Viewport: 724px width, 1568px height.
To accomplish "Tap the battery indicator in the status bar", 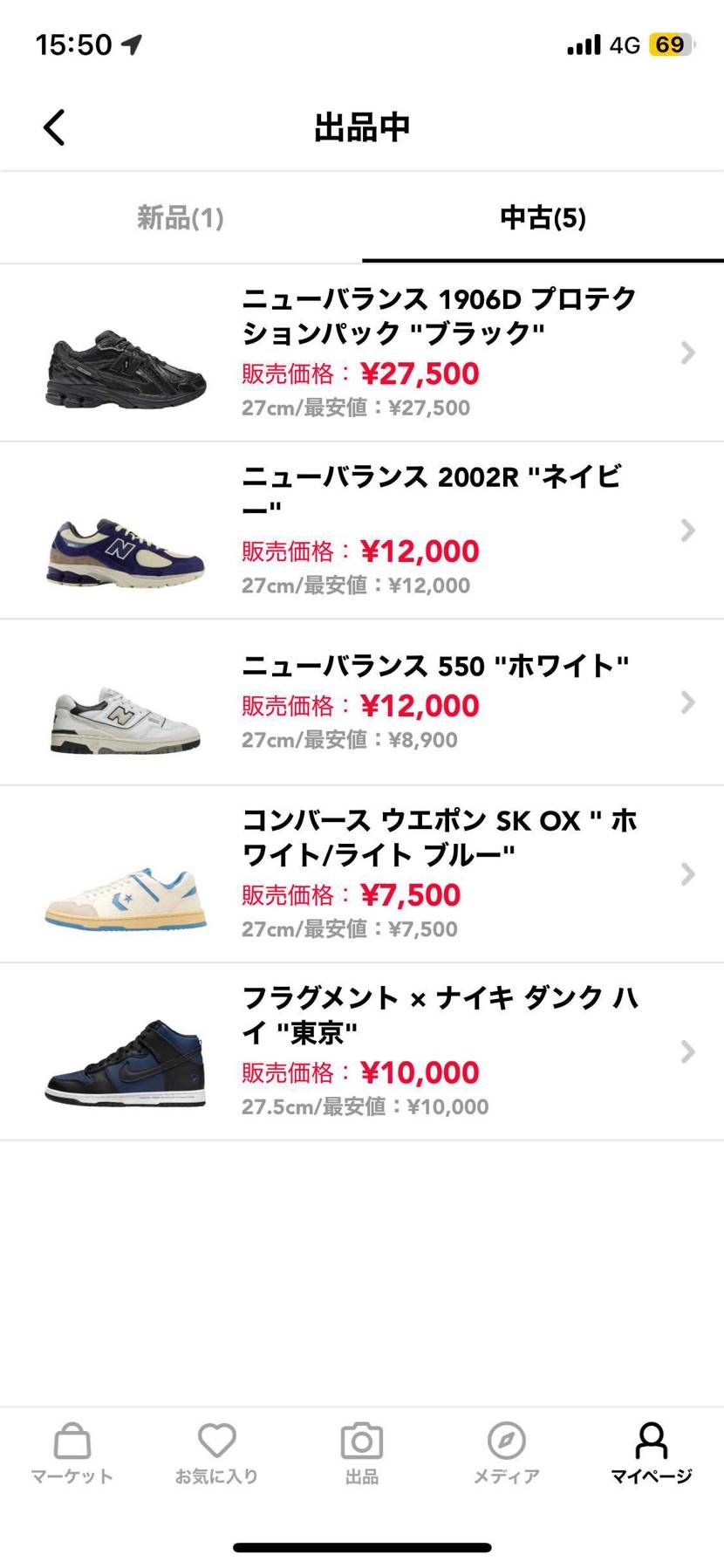I will (670, 42).
